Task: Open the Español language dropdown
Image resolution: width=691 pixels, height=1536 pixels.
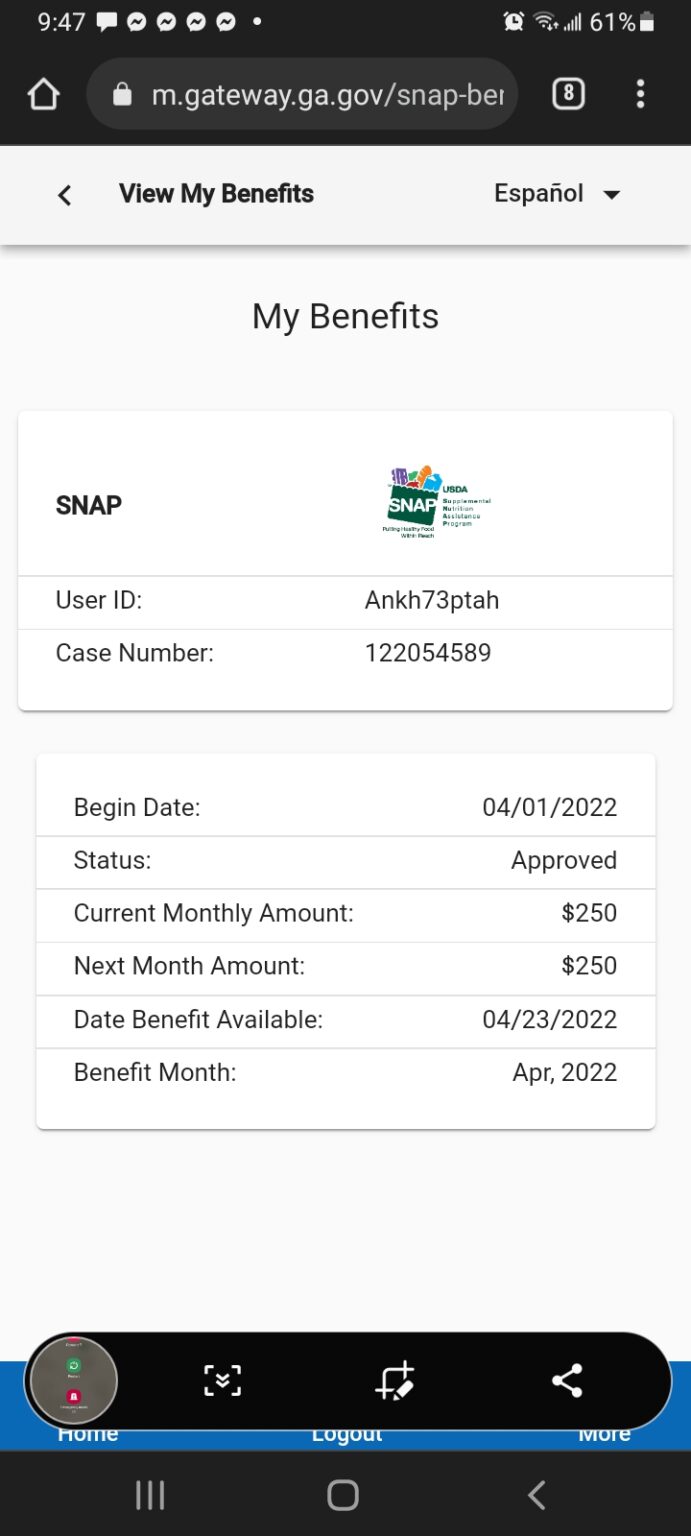Action: click(557, 194)
